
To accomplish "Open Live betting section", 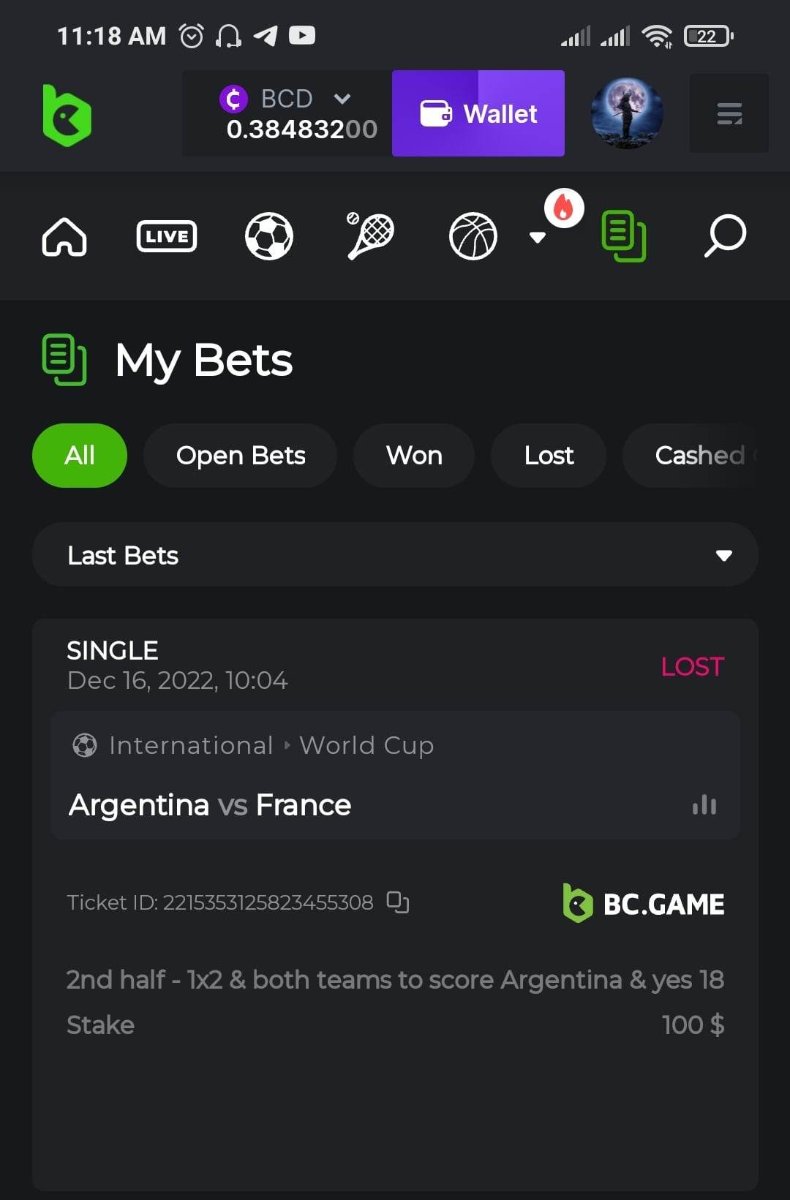I will (x=166, y=237).
